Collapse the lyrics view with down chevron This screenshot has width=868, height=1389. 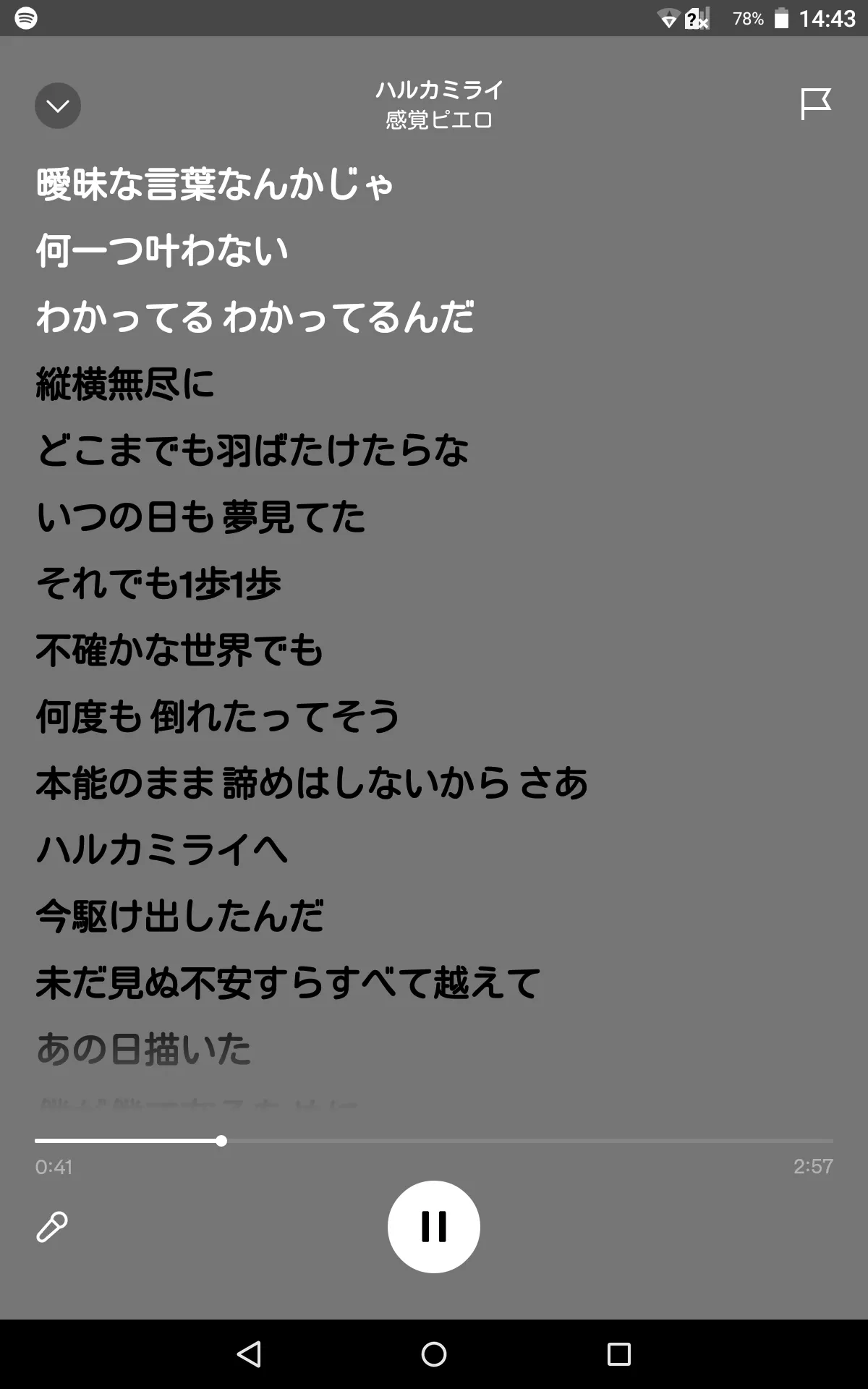point(58,106)
